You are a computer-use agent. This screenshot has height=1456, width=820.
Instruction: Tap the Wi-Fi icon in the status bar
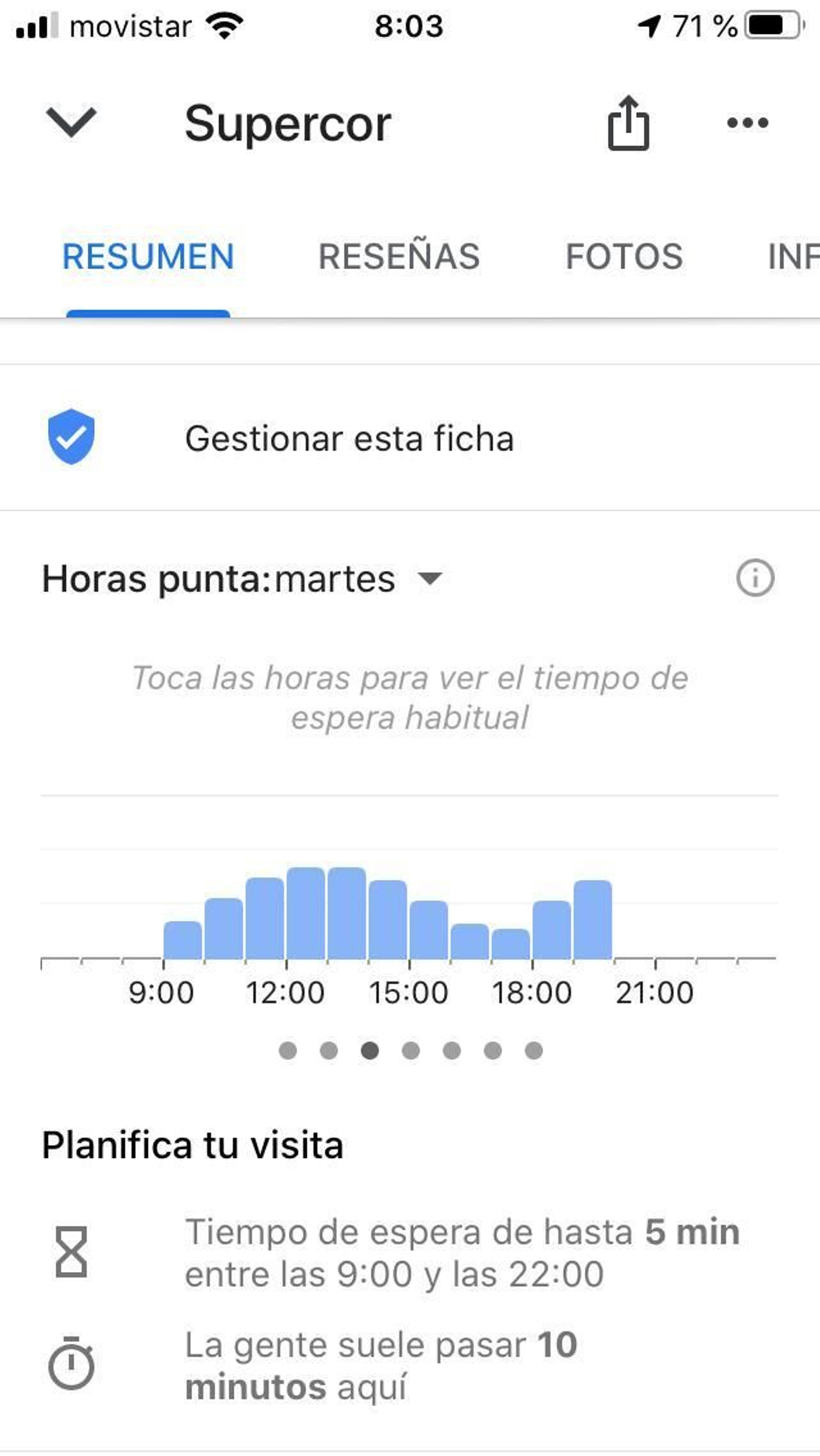click(x=225, y=25)
